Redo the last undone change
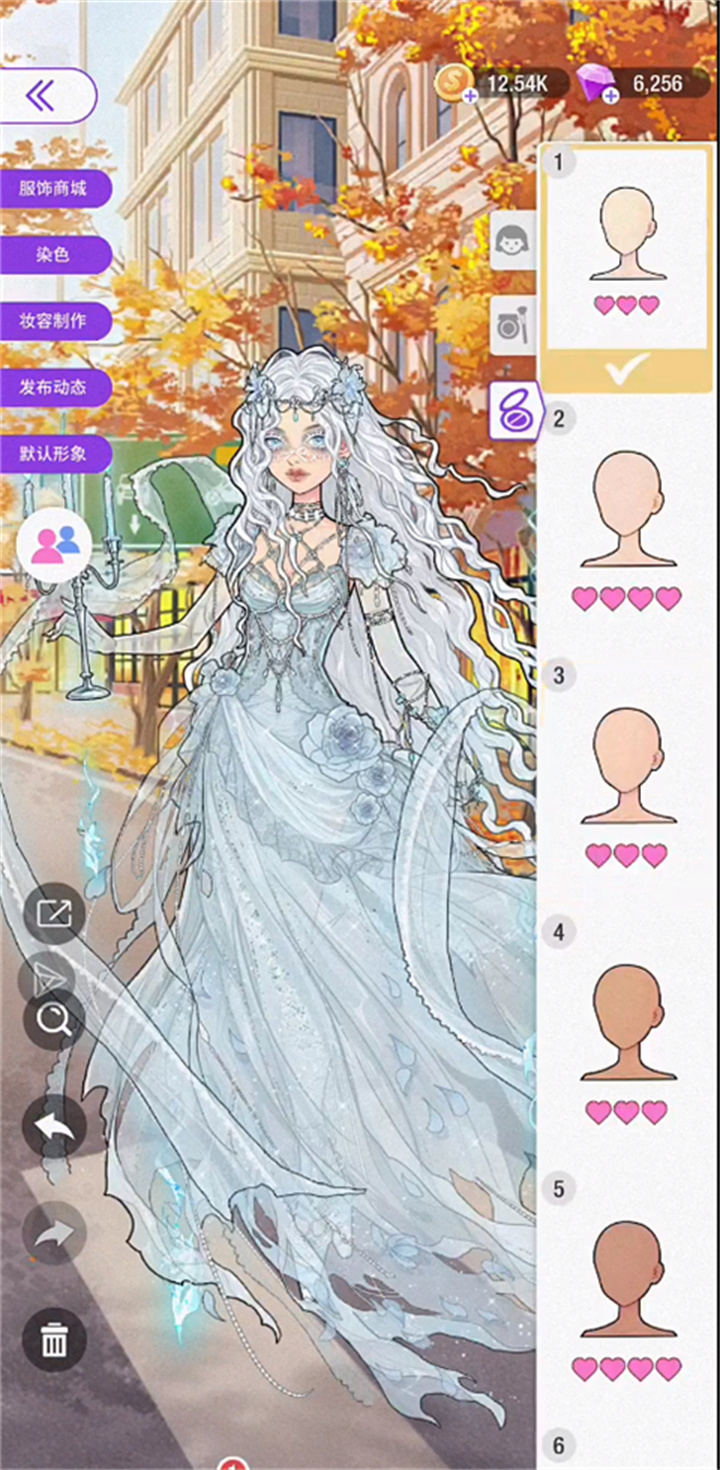 (54, 1233)
